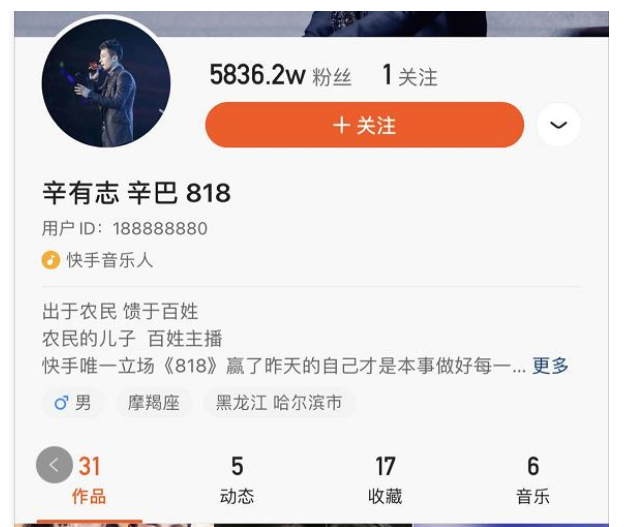This screenshot has height=527, width=629.
Task: Open the profile avatar photo
Action: tap(105, 84)
